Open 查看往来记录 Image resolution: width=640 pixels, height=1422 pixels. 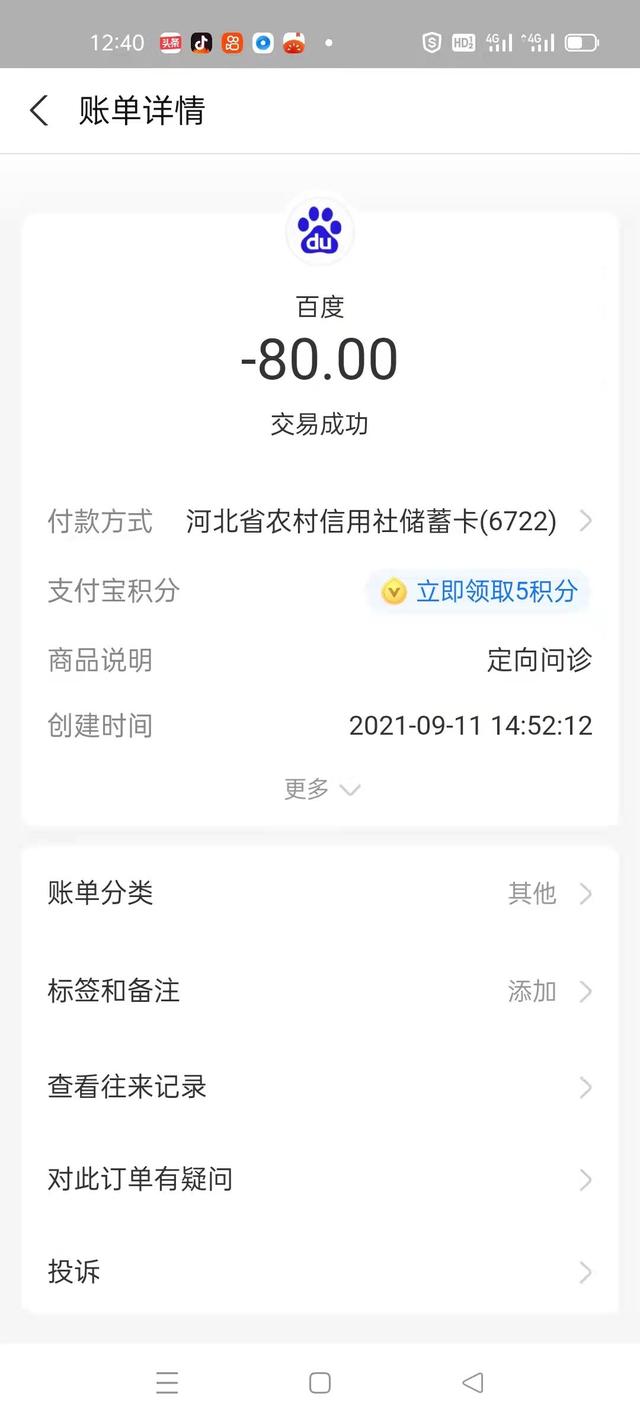(x=320, y=1087)
